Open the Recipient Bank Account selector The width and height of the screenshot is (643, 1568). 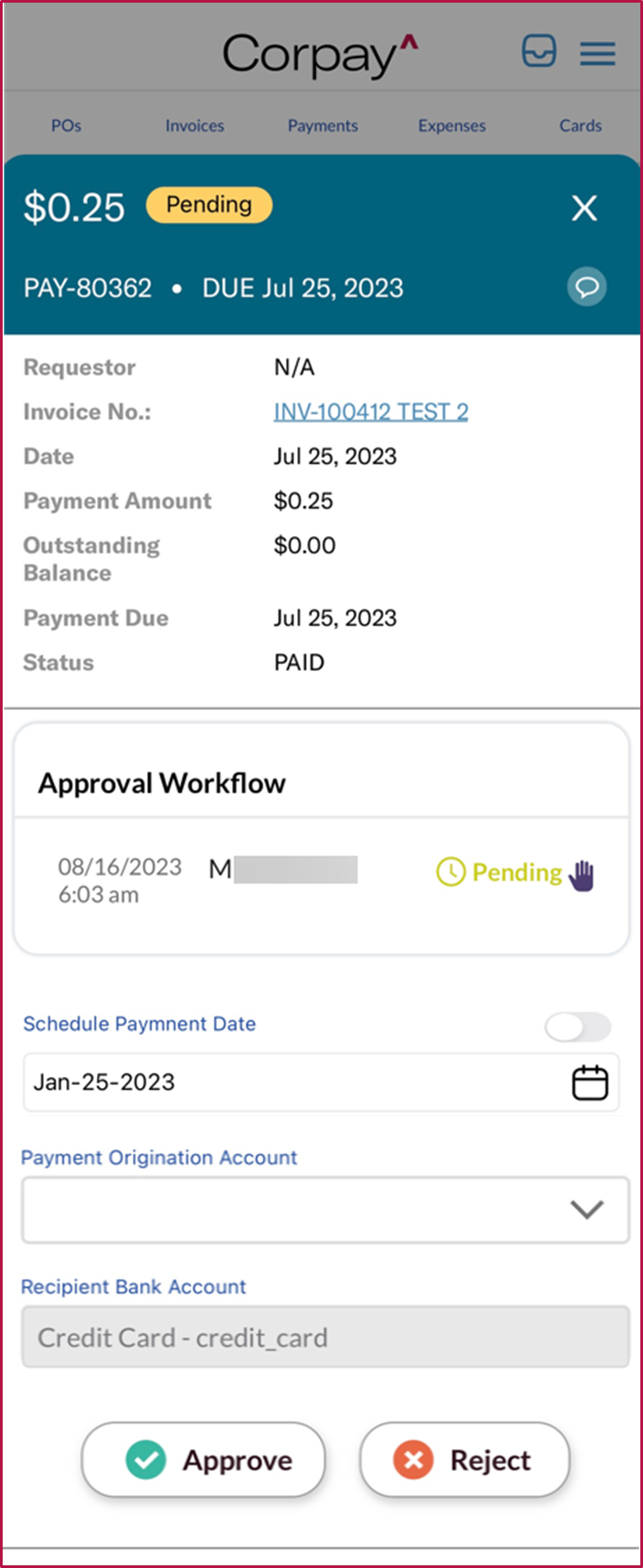click(x=321, y=1337)
